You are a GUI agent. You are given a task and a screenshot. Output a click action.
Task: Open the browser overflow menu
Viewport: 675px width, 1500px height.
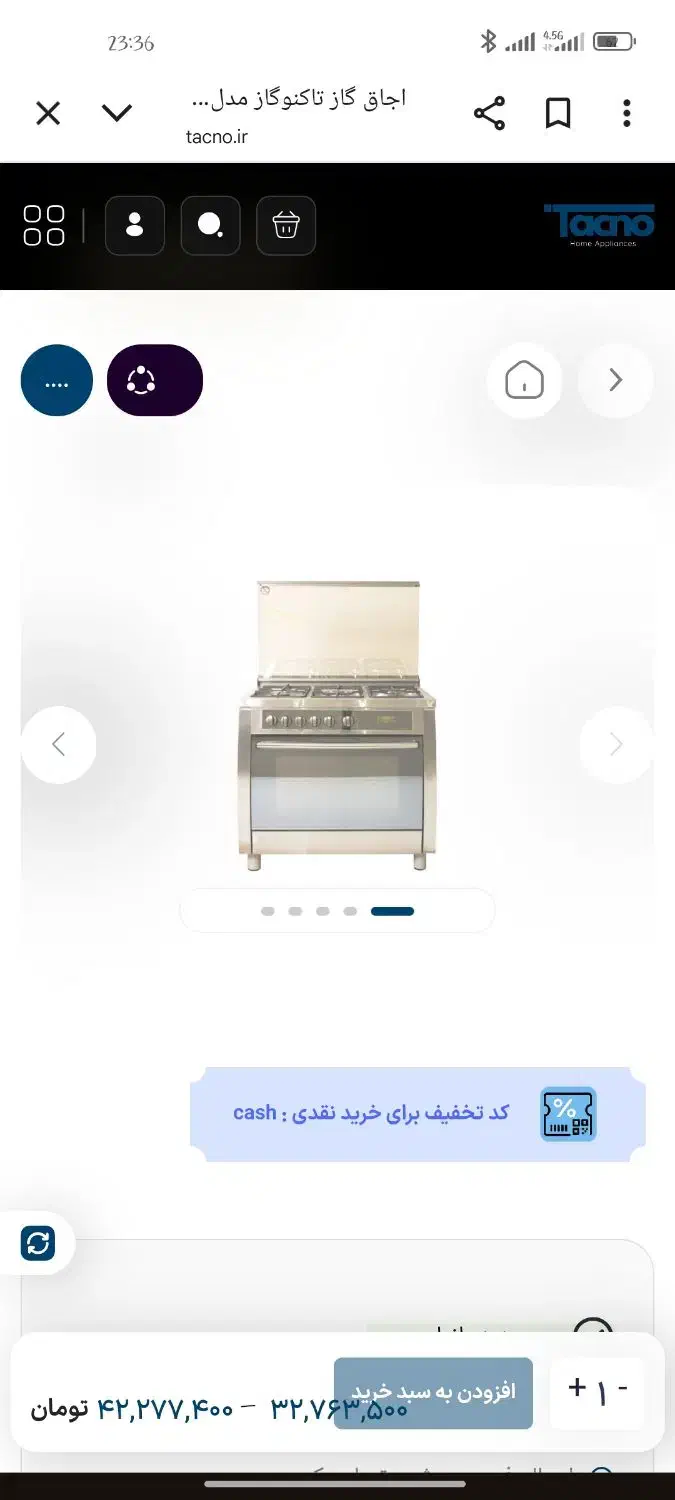[x=627, y=113]
